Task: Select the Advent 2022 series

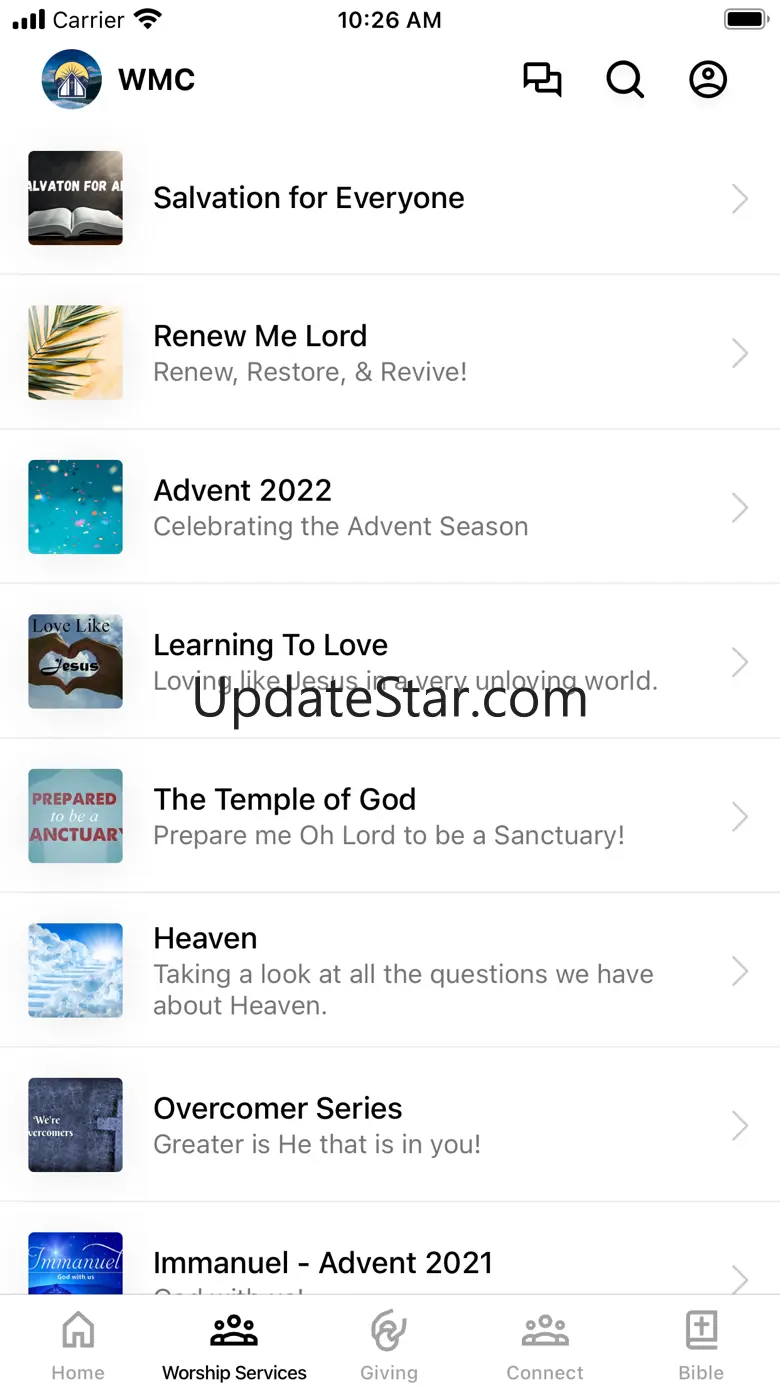Action: [389, 507]
